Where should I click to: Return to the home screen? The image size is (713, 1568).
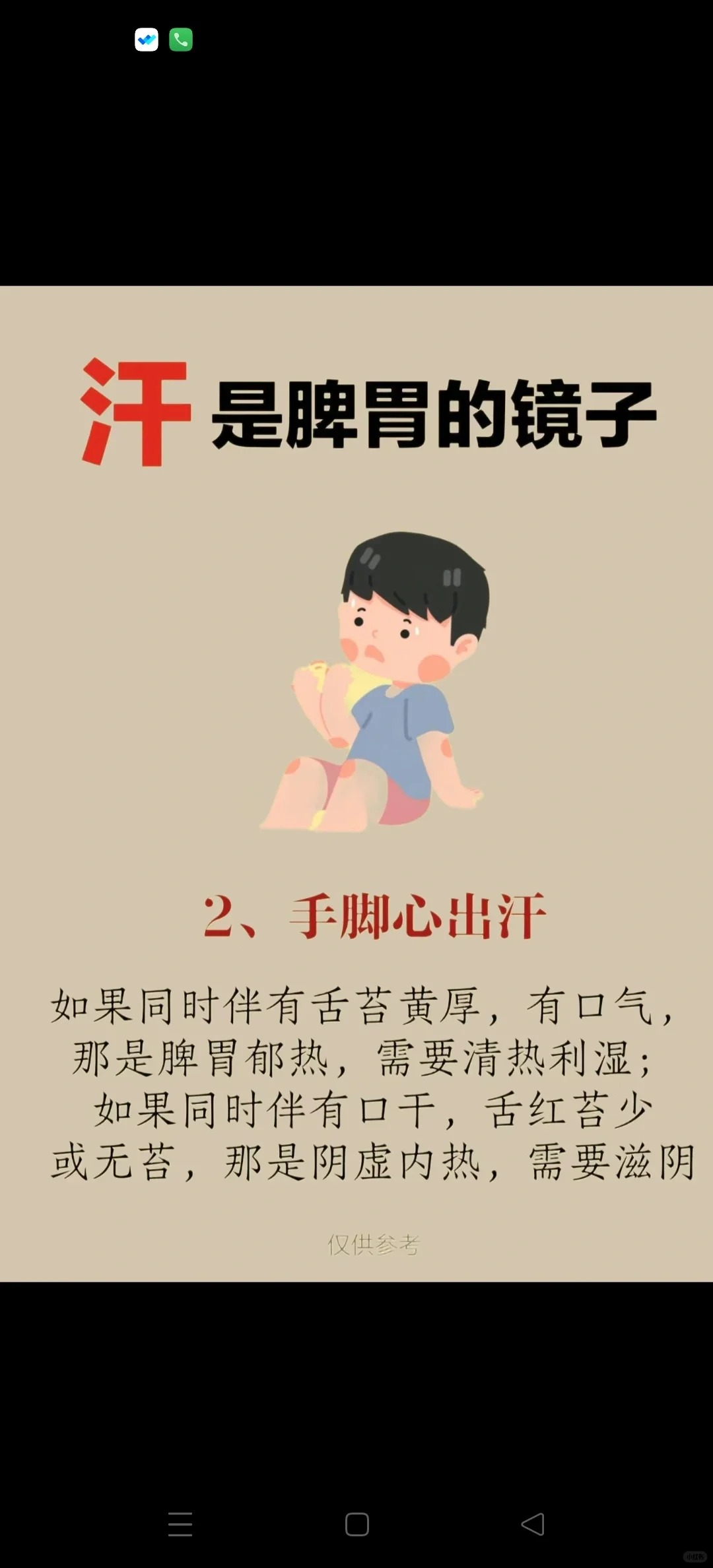coord(356,1524)
